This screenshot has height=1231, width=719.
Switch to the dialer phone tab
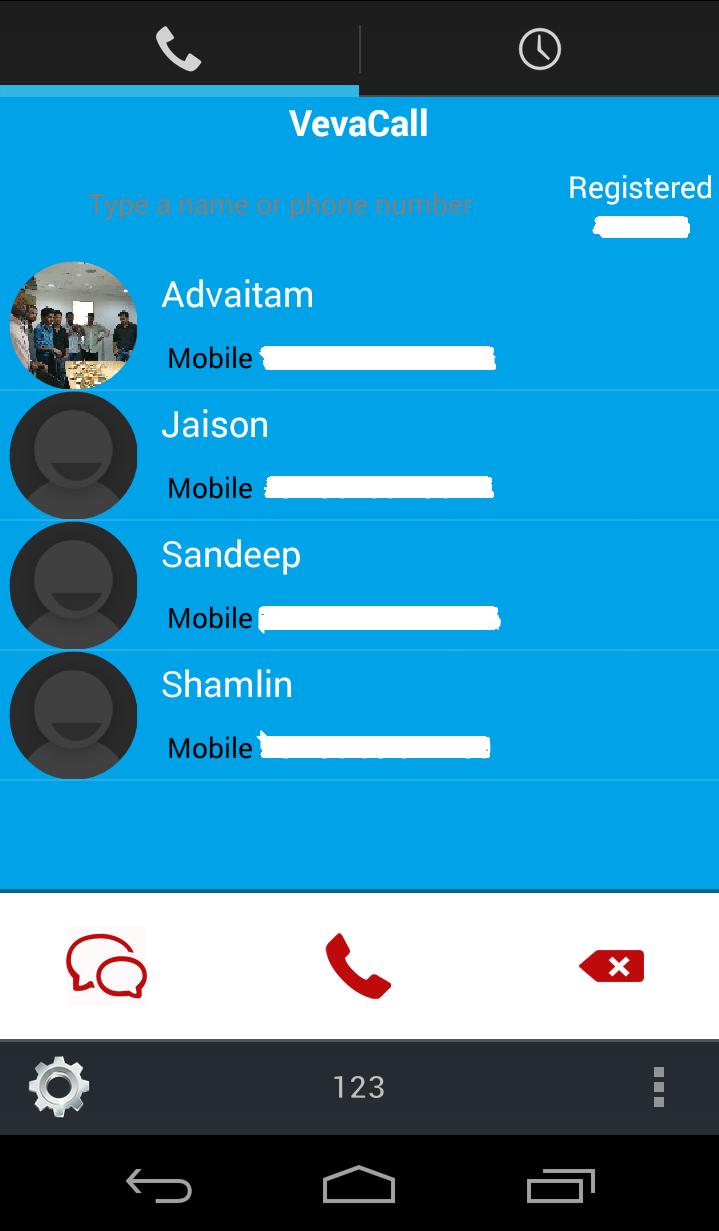179,48
